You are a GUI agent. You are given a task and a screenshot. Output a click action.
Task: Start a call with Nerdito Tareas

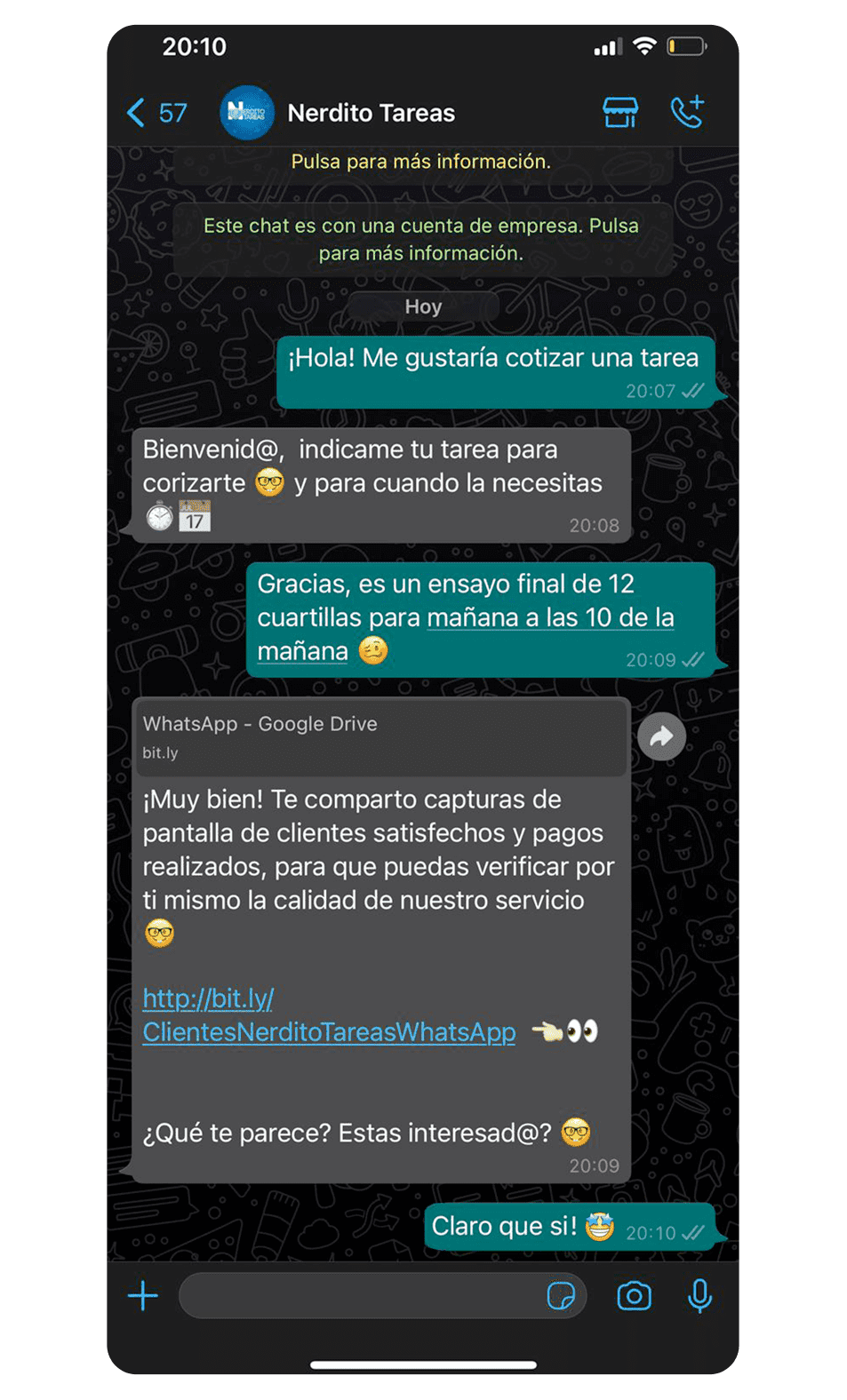pyautogui.click(x=687, y=112)
